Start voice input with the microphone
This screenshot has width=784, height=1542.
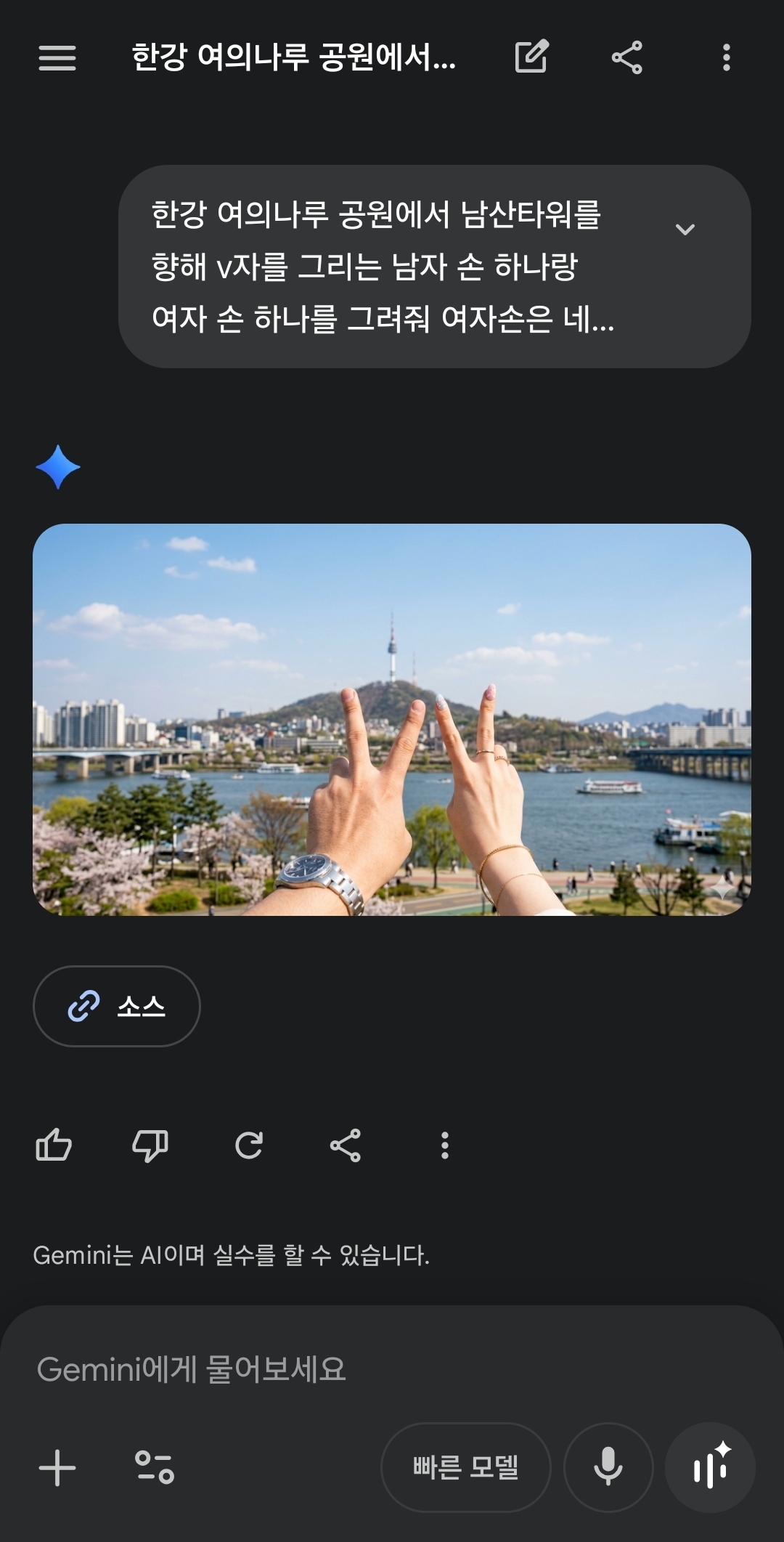[x=608, y=1468]
